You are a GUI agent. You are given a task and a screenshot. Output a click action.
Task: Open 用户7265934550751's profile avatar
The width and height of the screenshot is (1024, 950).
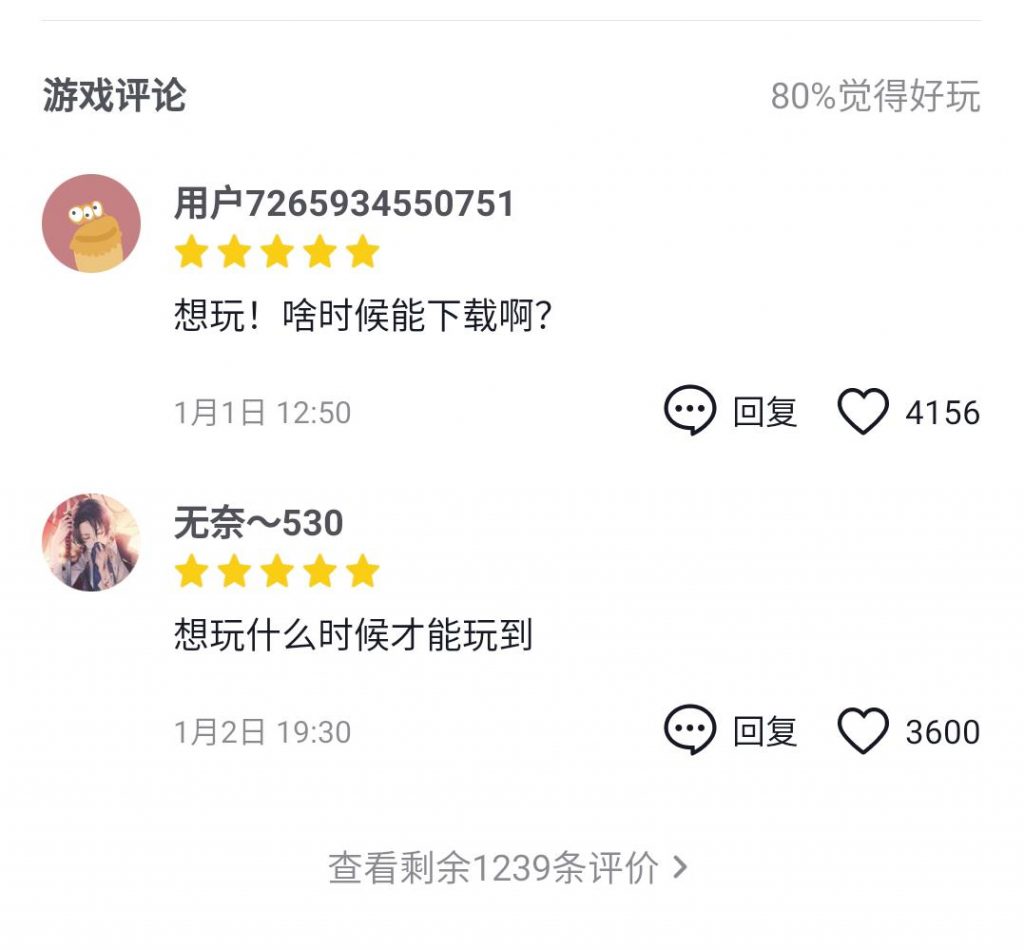(91, 223)
